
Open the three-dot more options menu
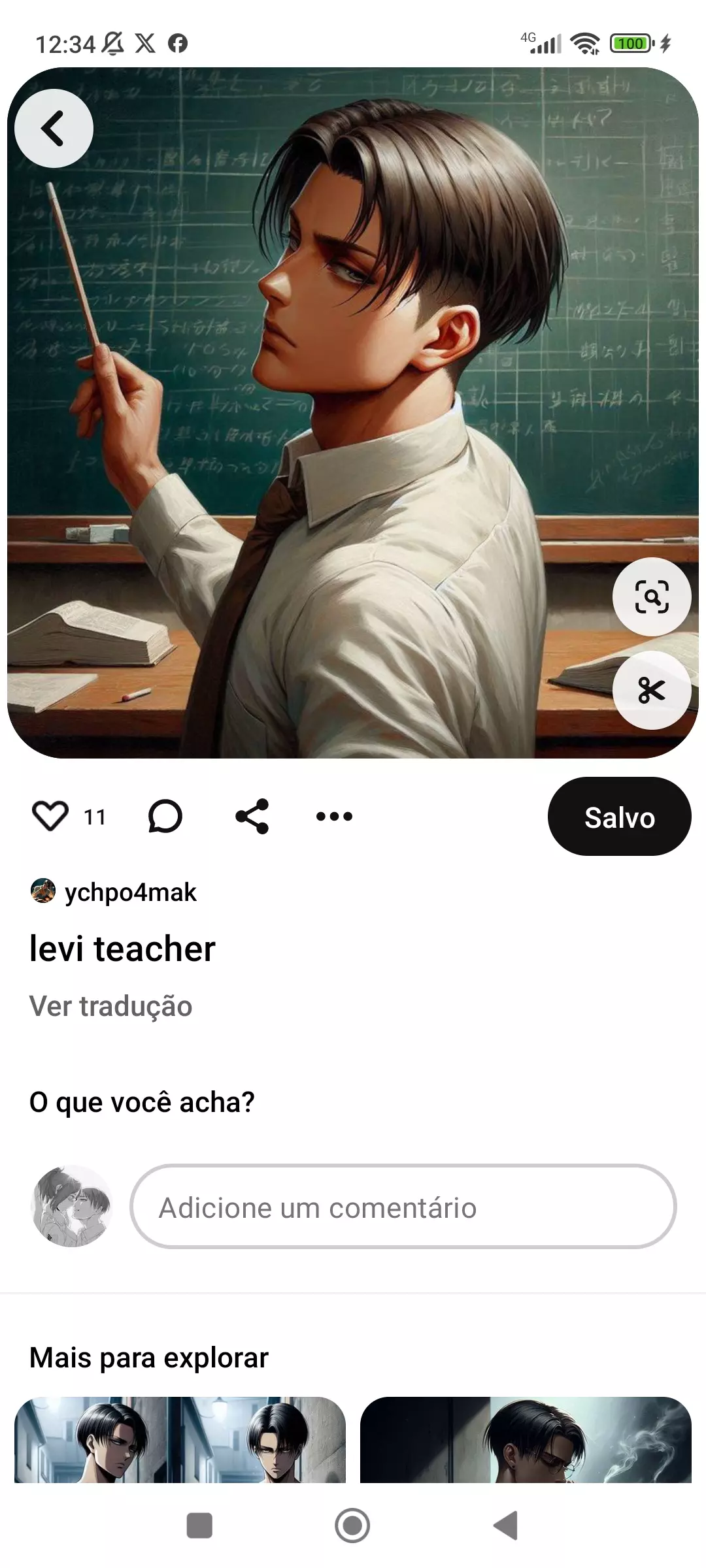[334, 816]
